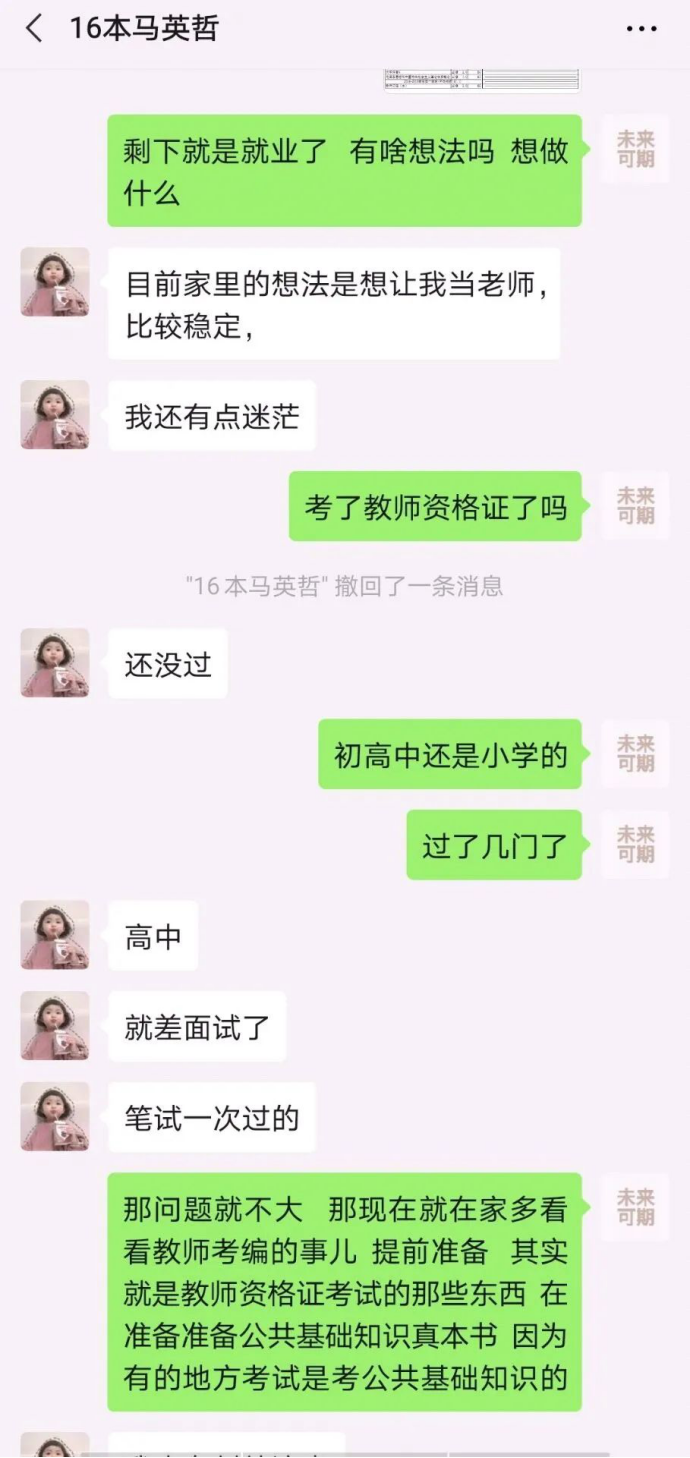
Task: Tap own avatar beside 过了几门了
Action: (x=635, y=844)
